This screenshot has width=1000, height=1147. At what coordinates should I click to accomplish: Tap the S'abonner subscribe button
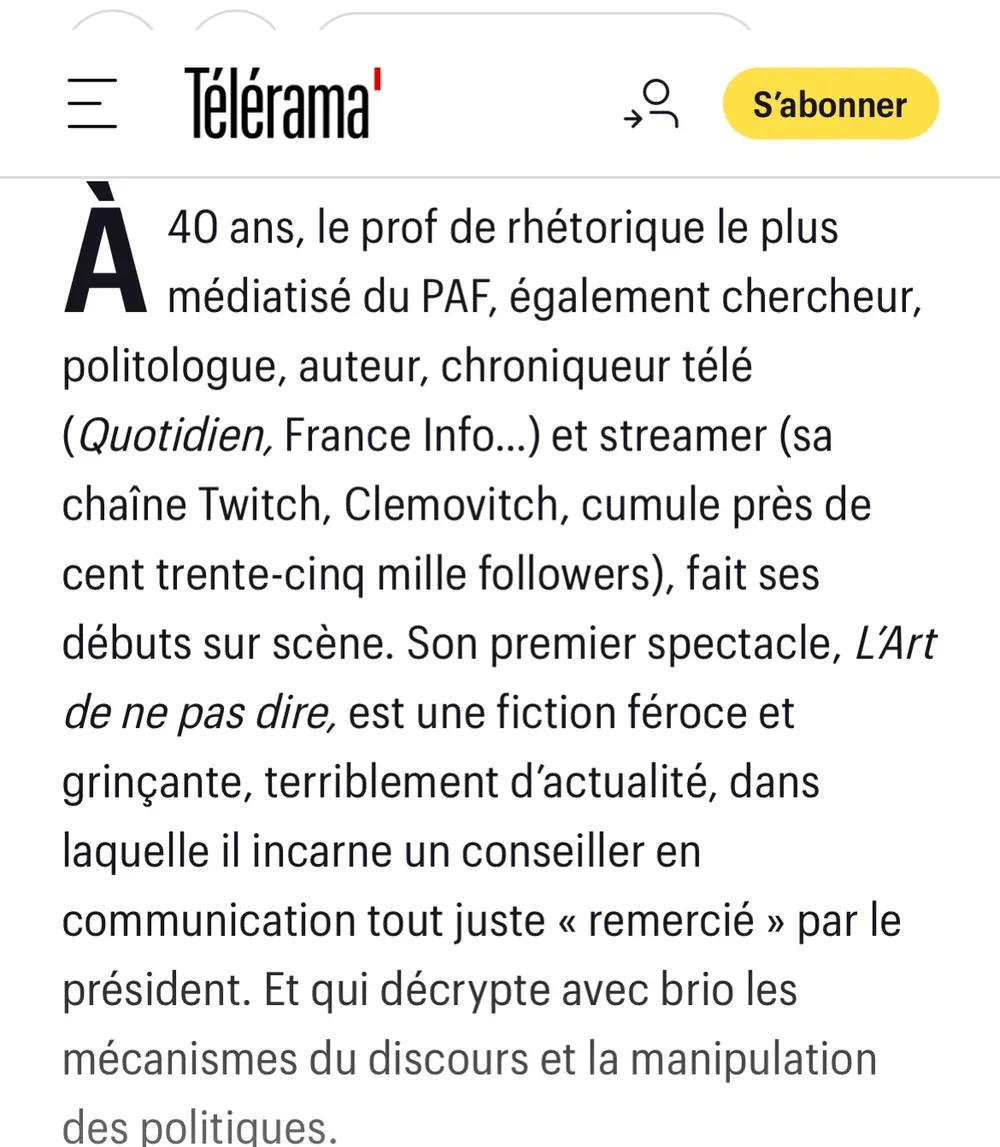coord(830,104)
